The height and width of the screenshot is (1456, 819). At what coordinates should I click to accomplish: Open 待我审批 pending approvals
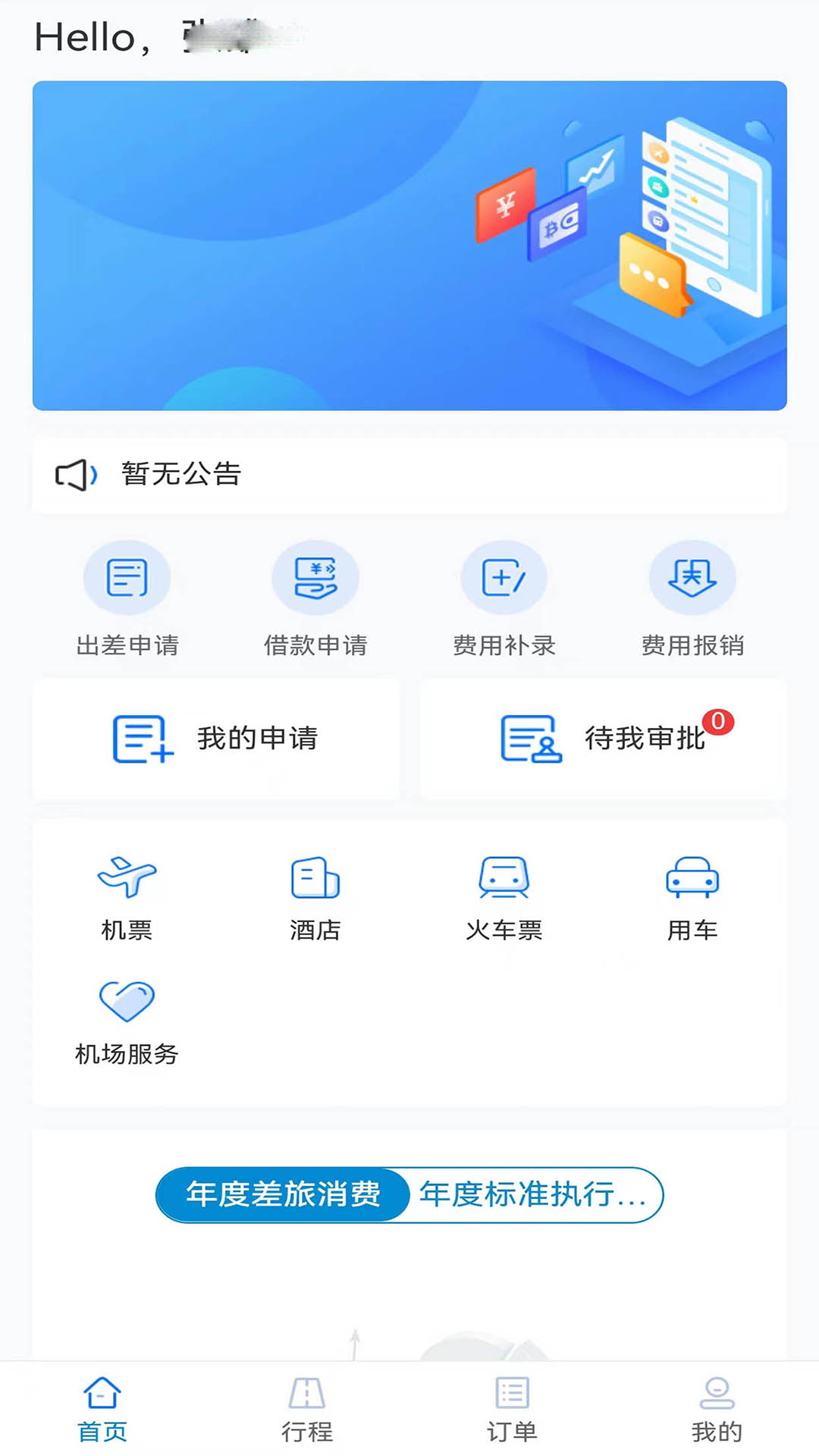tap(604, 739)
